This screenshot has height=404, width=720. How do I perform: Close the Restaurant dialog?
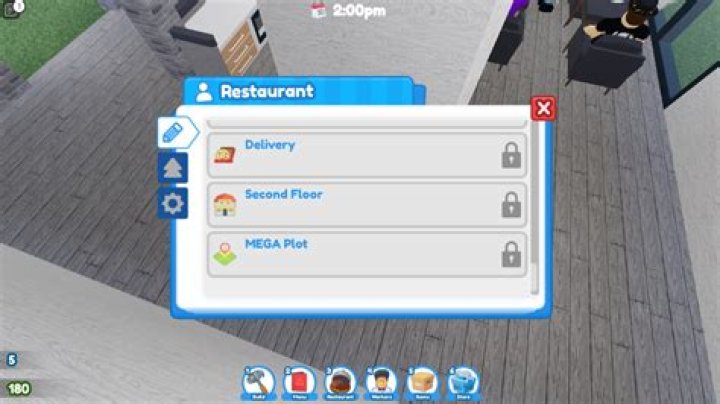click(543, 109)
